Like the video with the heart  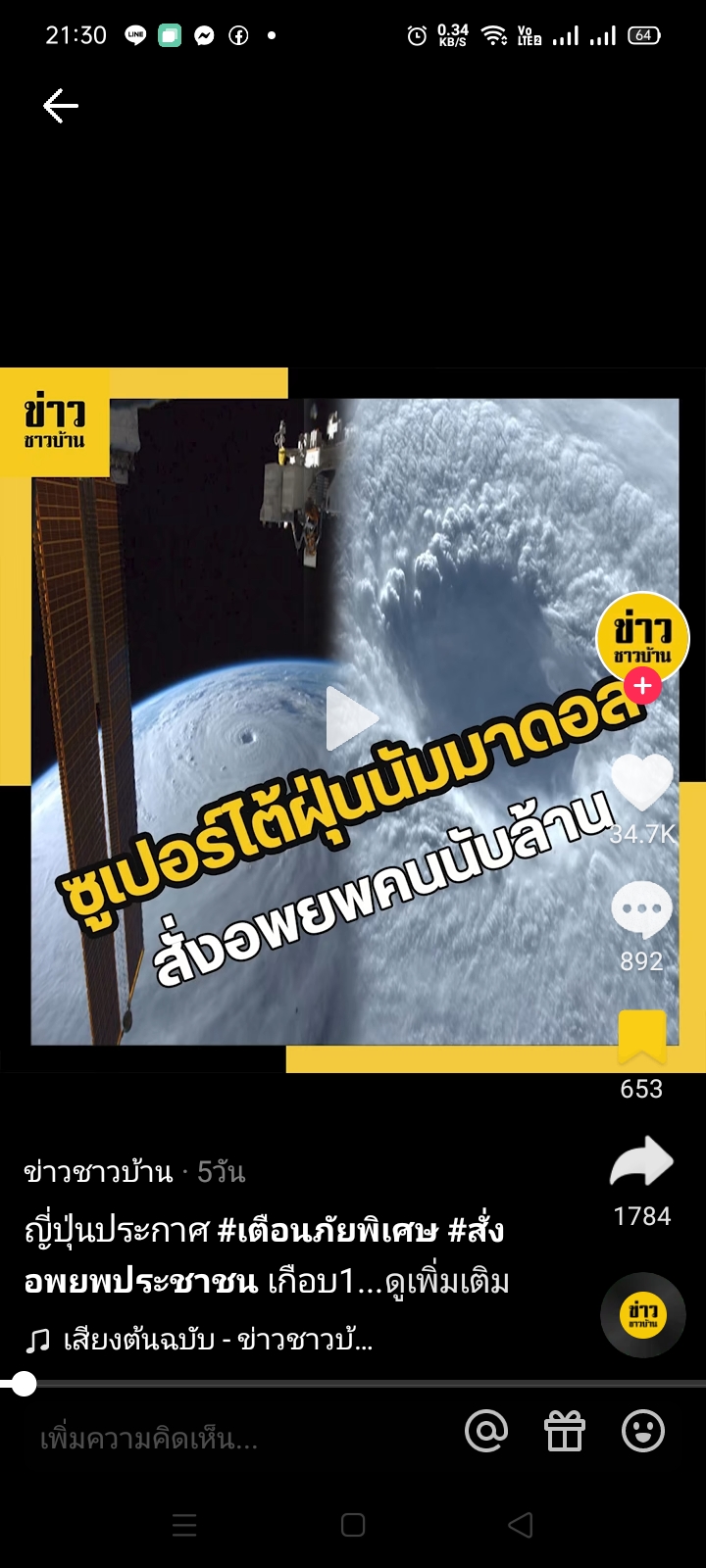click(641, 783)
